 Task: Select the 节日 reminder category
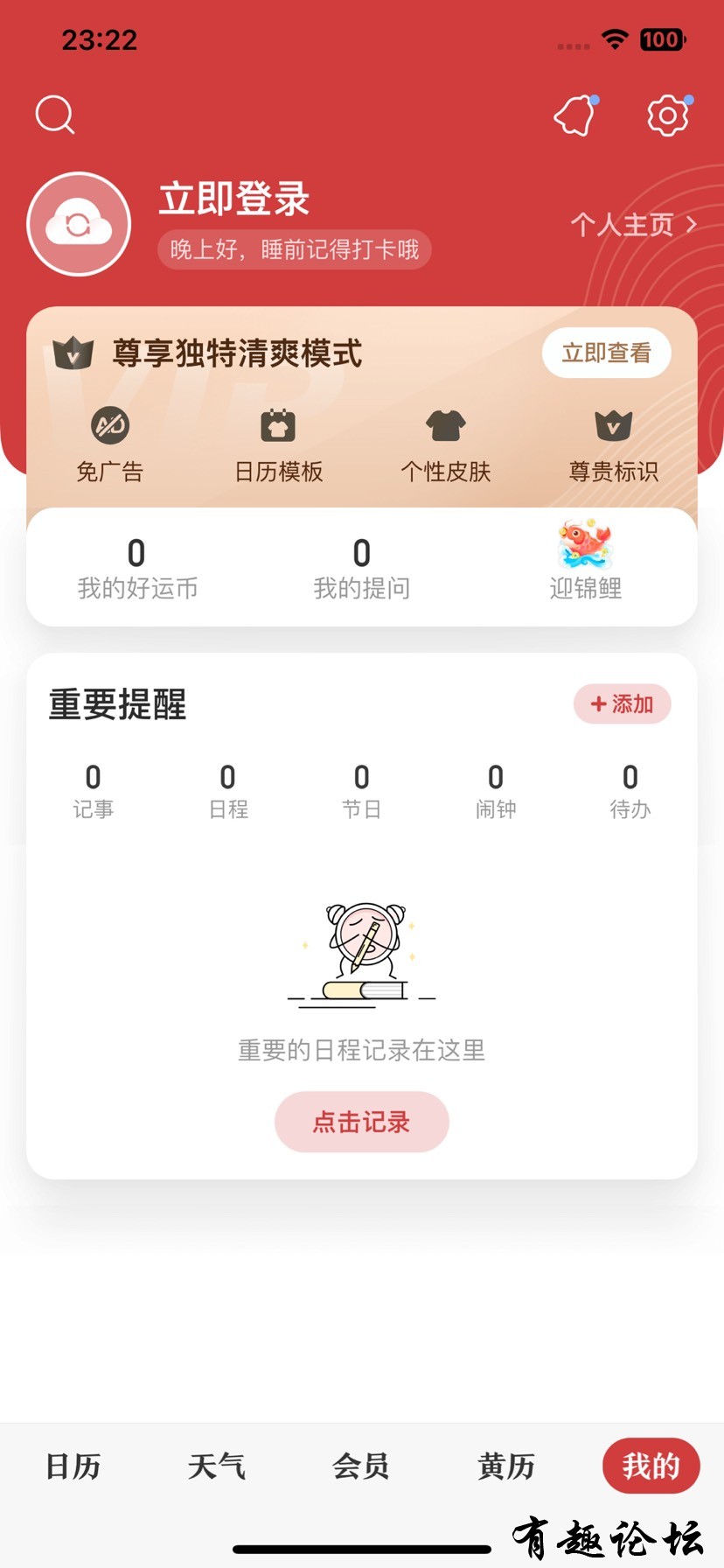[x=361, y=791]
